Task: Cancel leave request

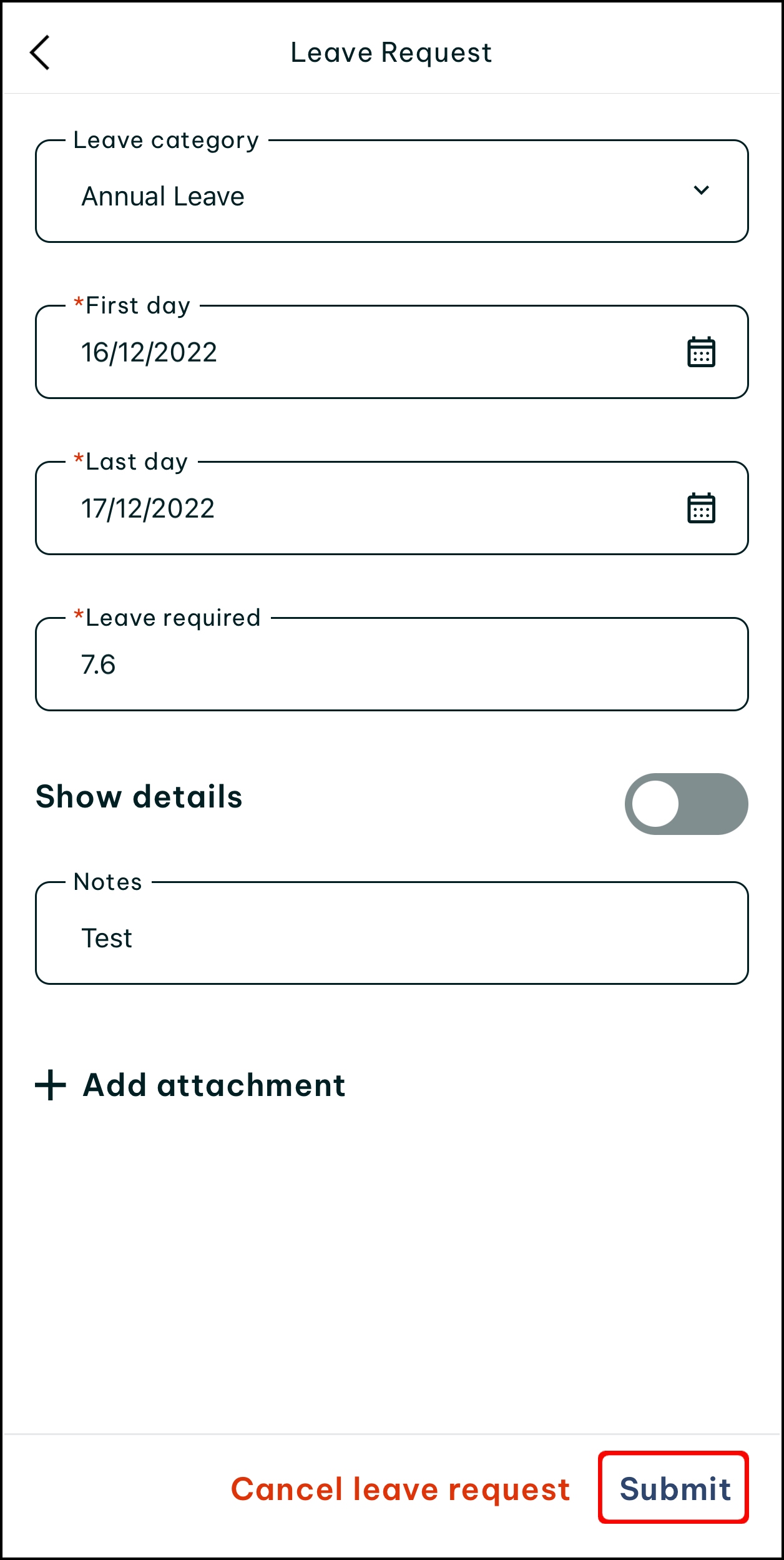Action: pos(400,1489)
